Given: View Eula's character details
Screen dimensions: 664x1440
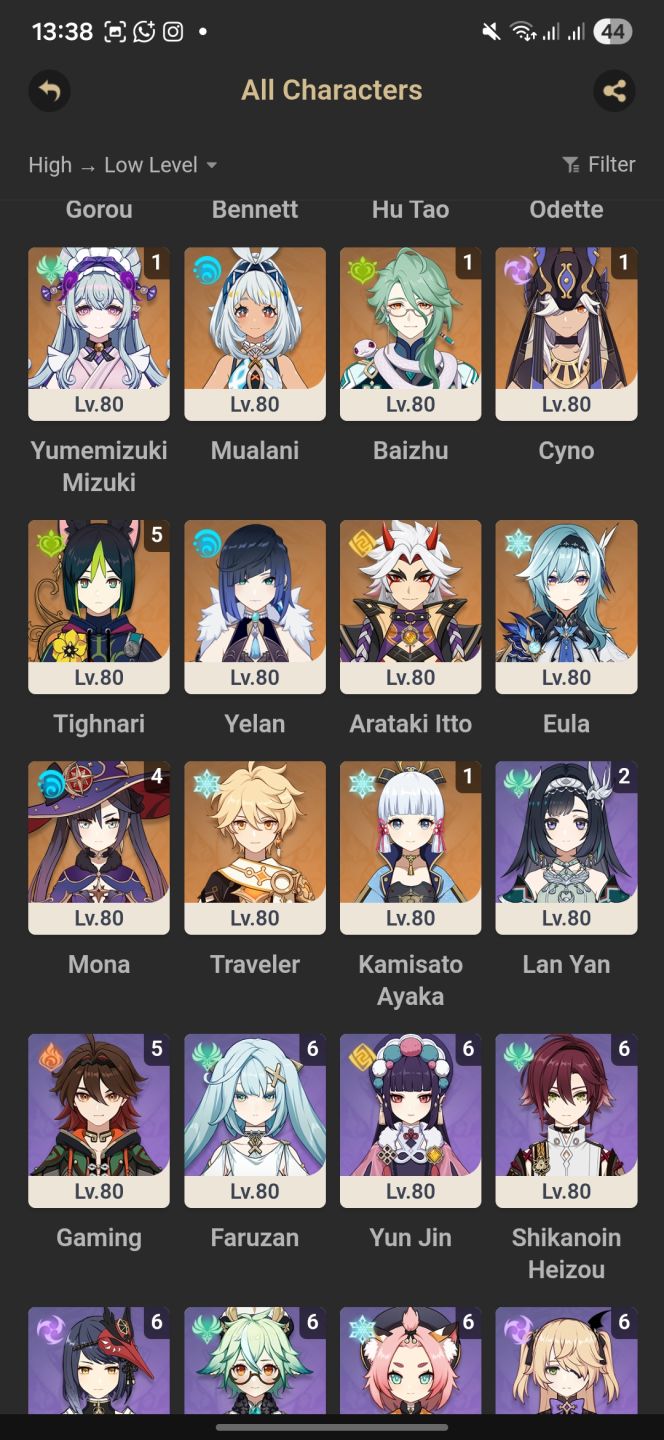Looking at the screenshot, I should coord(566,607).
